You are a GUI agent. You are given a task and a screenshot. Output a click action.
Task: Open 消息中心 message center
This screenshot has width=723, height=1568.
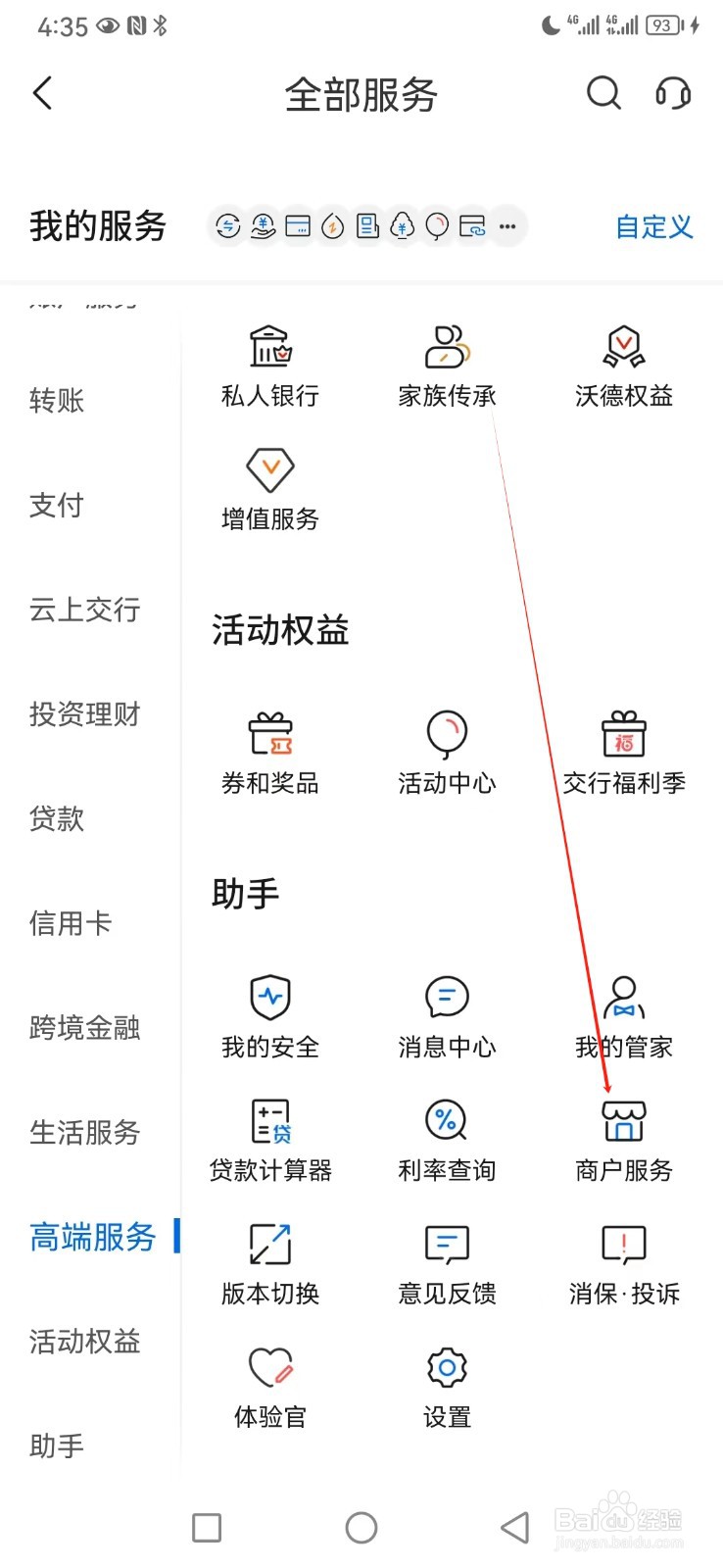tap(446, 1012)
